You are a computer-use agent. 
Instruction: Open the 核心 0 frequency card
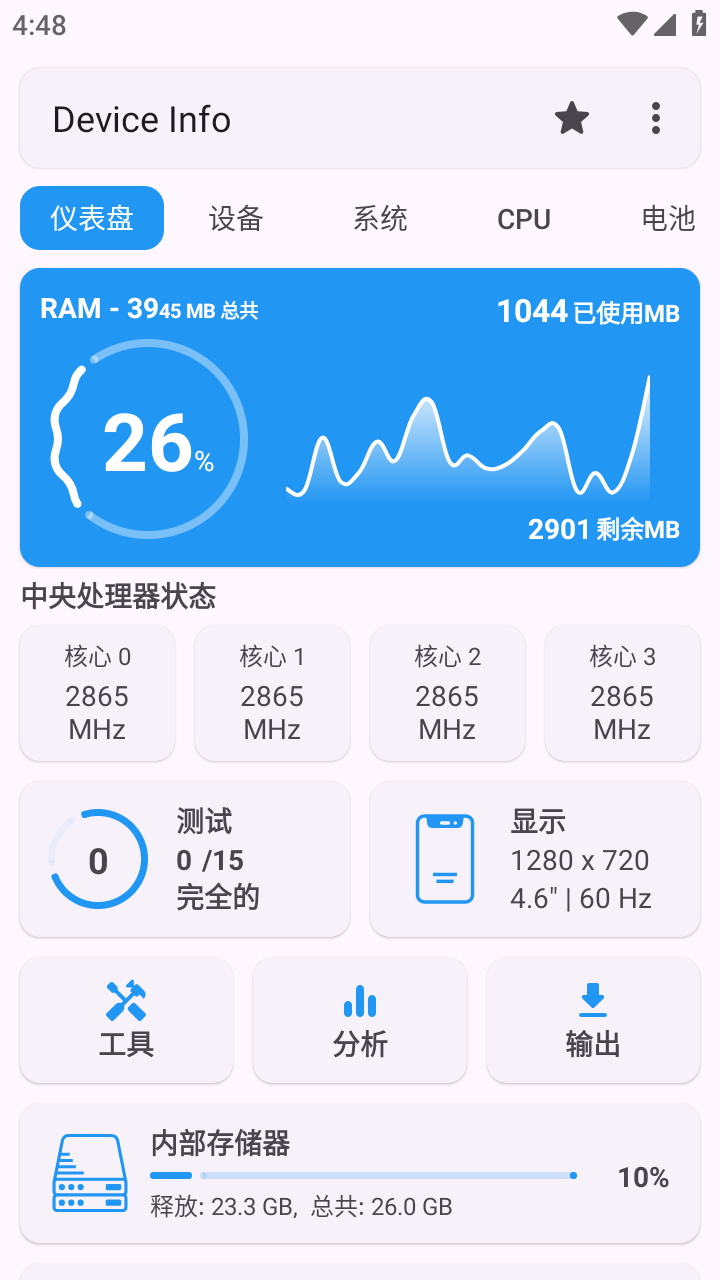pos(97,692)
